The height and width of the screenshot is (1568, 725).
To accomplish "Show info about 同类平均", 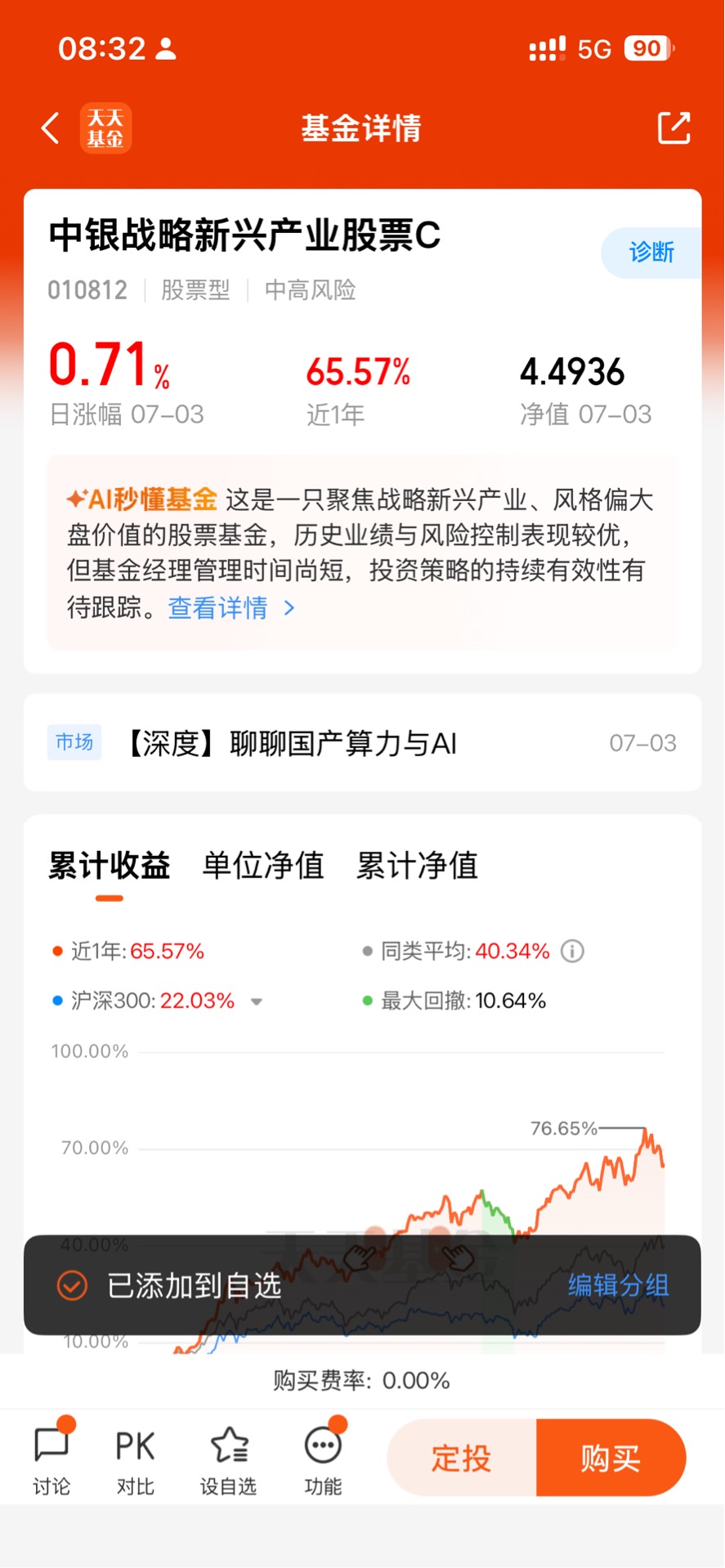I will pos(572,951).
